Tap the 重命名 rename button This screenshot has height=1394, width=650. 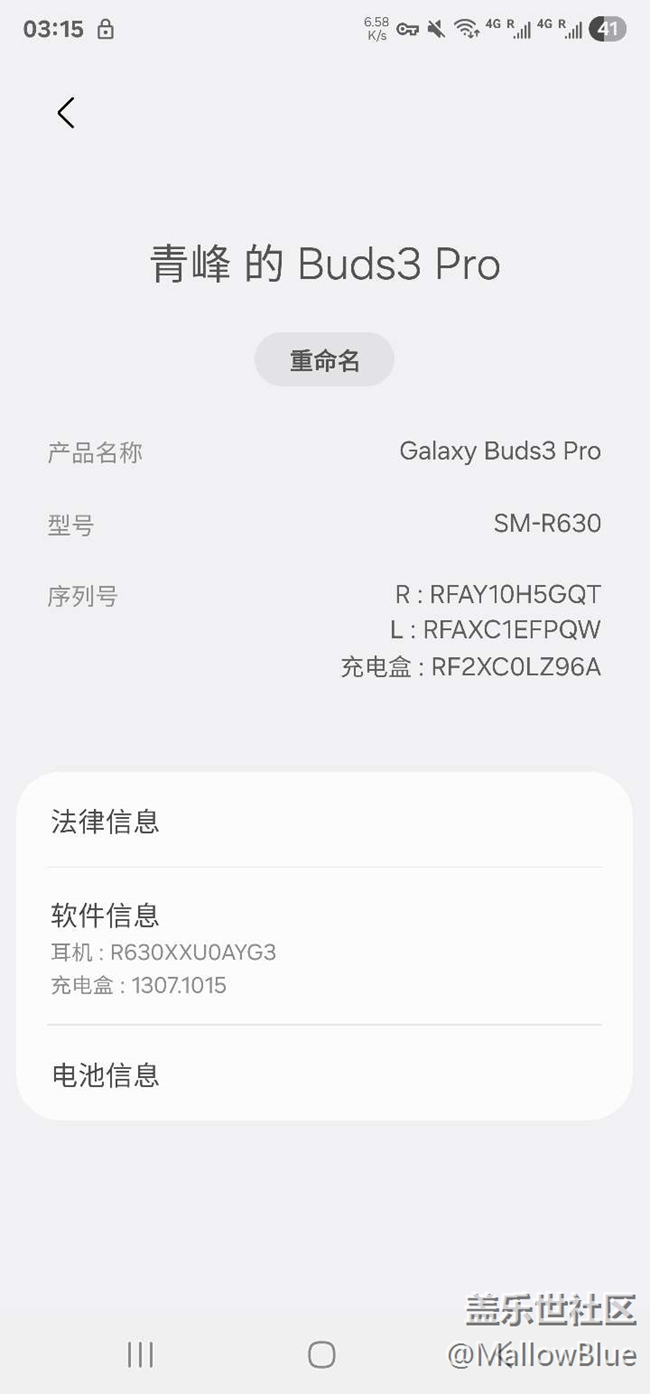click(x=324, y=360)
